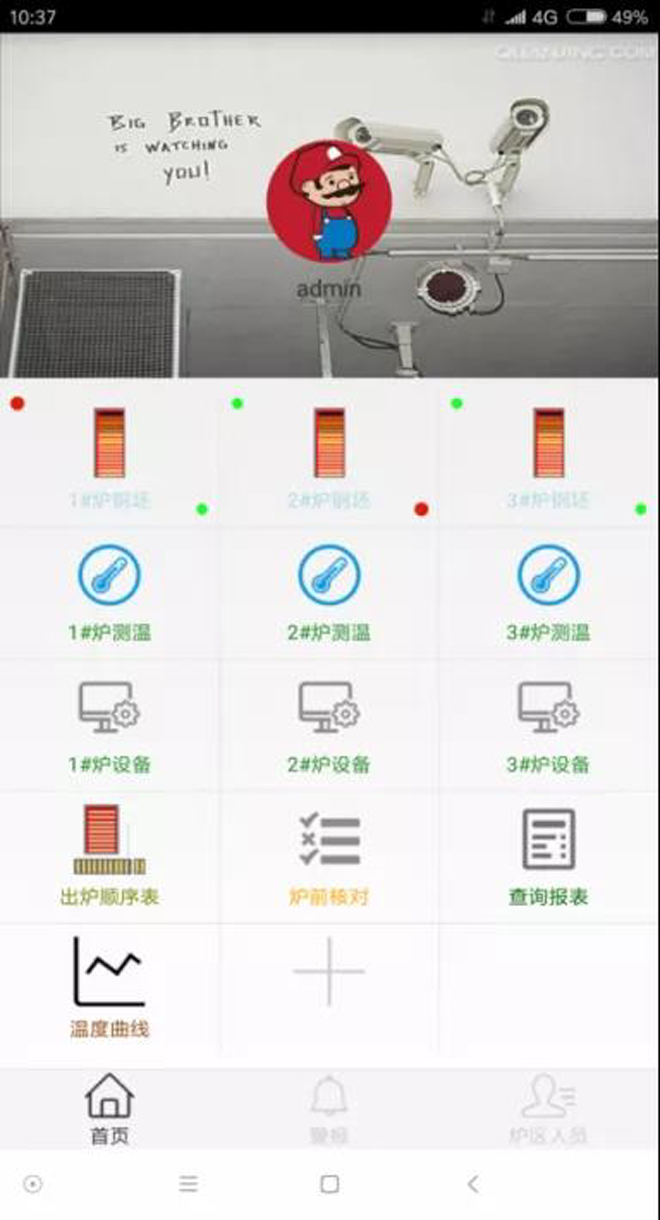Image resolution: width=660 pixels, height=1220 pixels.
Task: Open the 出炉顺序表 sequence table
Action: click(109, 855)
